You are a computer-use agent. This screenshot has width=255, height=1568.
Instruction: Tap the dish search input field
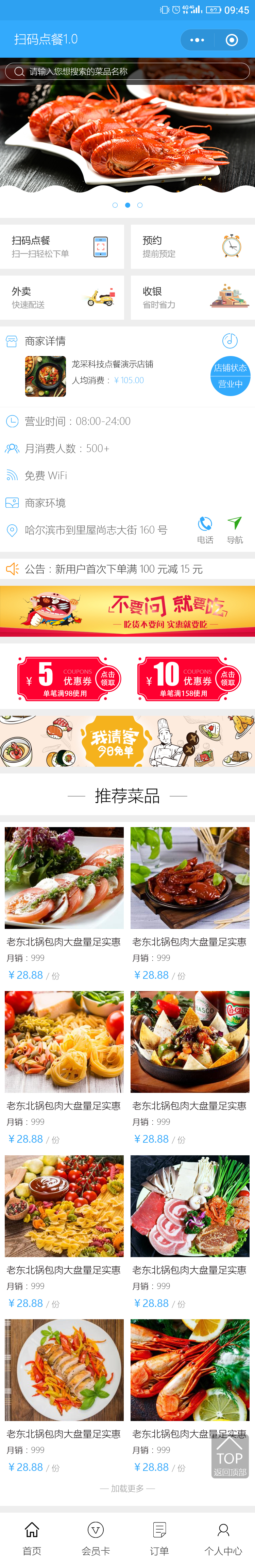(x=128, y=71)
